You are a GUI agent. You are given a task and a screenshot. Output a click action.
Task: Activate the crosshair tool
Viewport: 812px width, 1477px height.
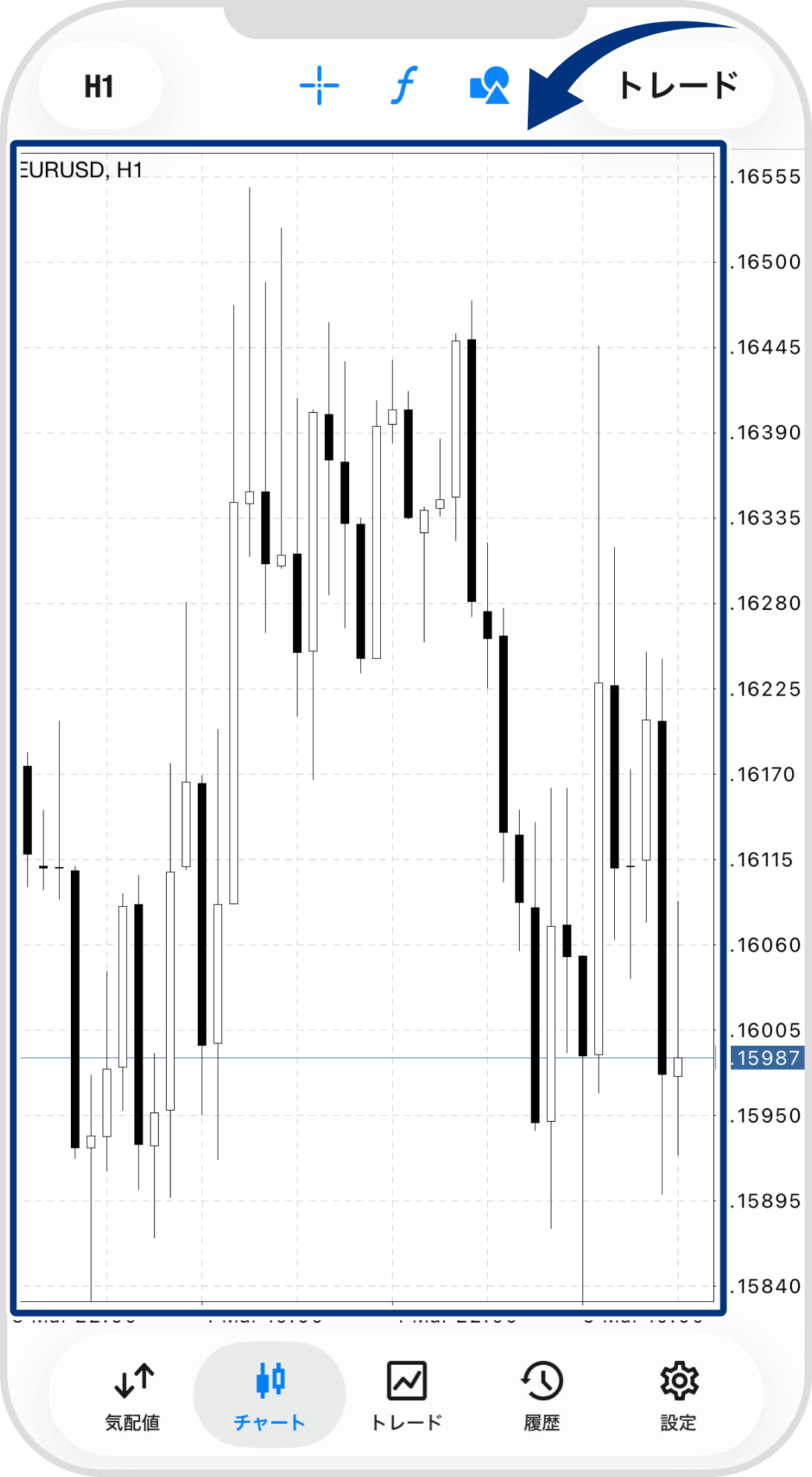(319, 86)
